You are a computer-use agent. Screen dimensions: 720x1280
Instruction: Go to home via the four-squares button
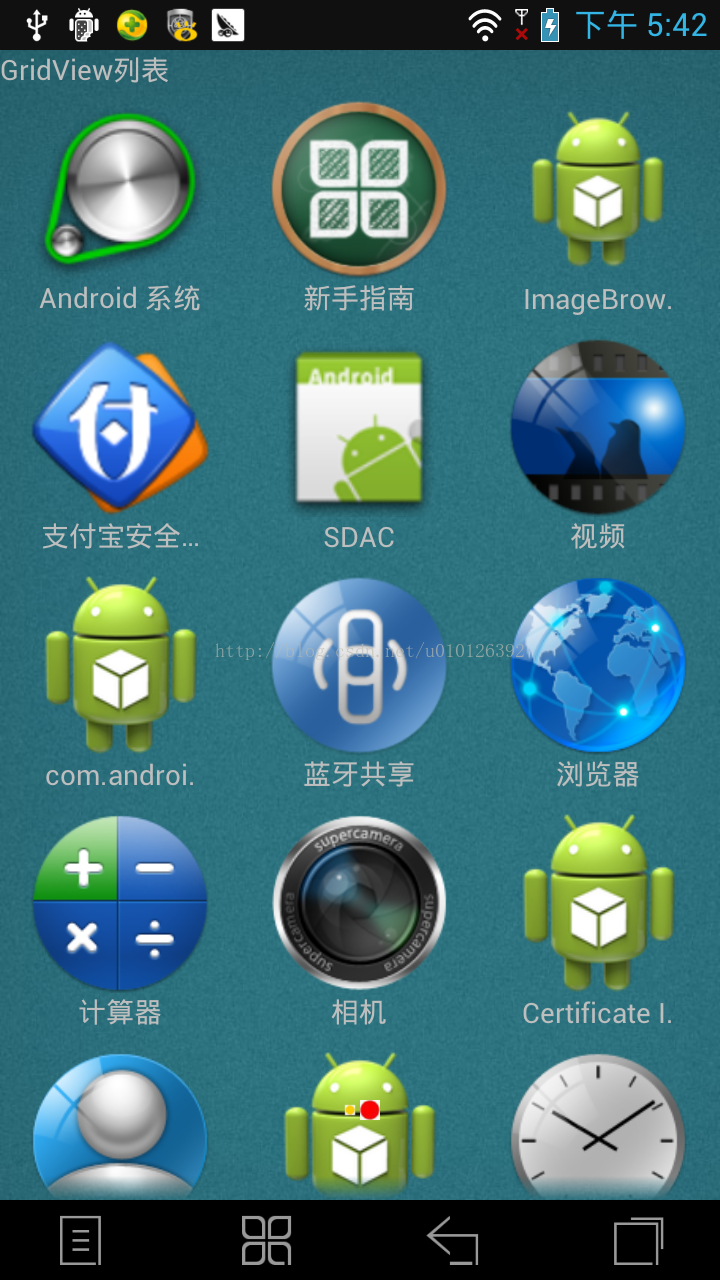pos(267,1241)
